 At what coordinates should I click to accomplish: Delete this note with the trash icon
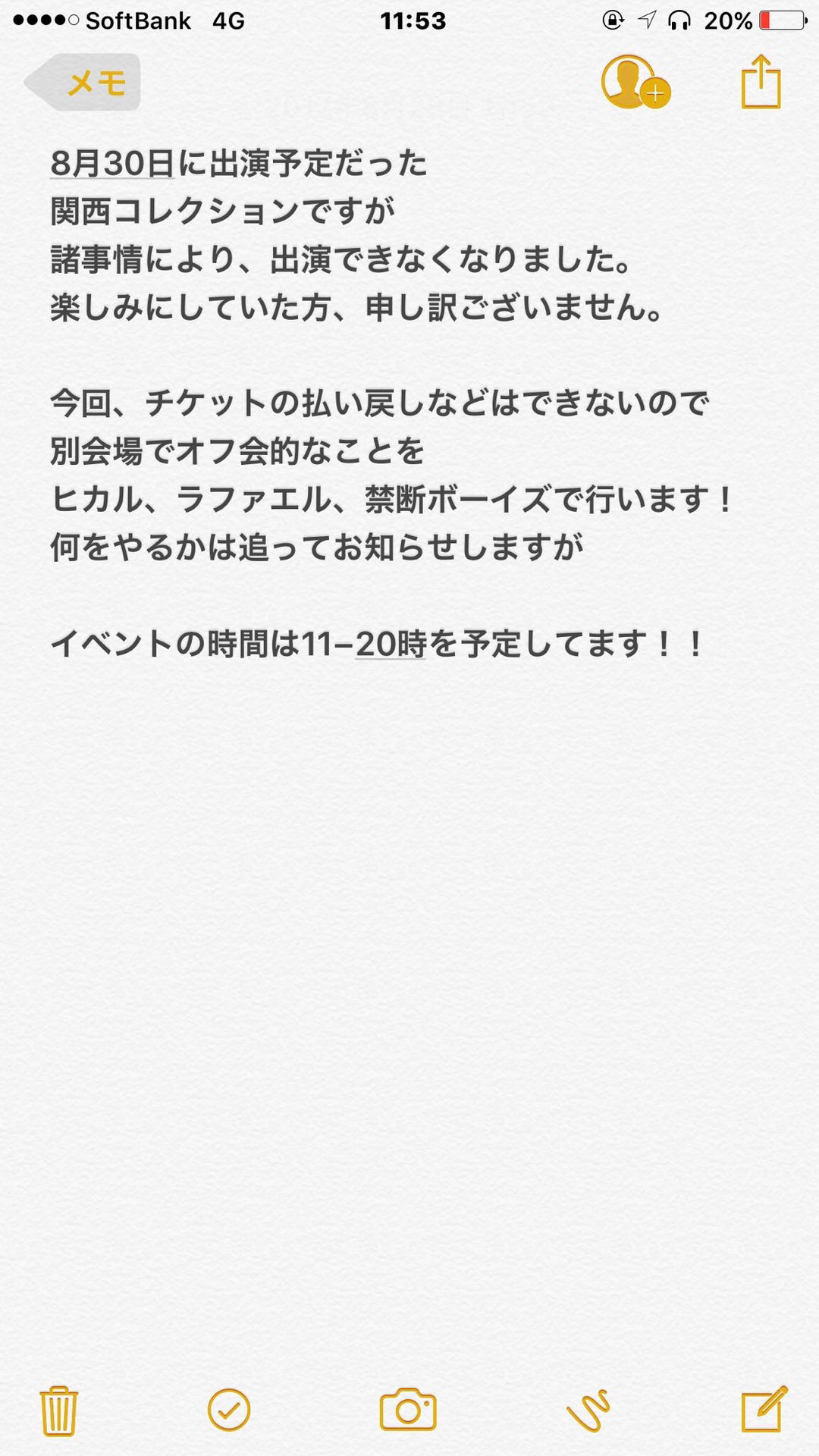(58, 1410)
